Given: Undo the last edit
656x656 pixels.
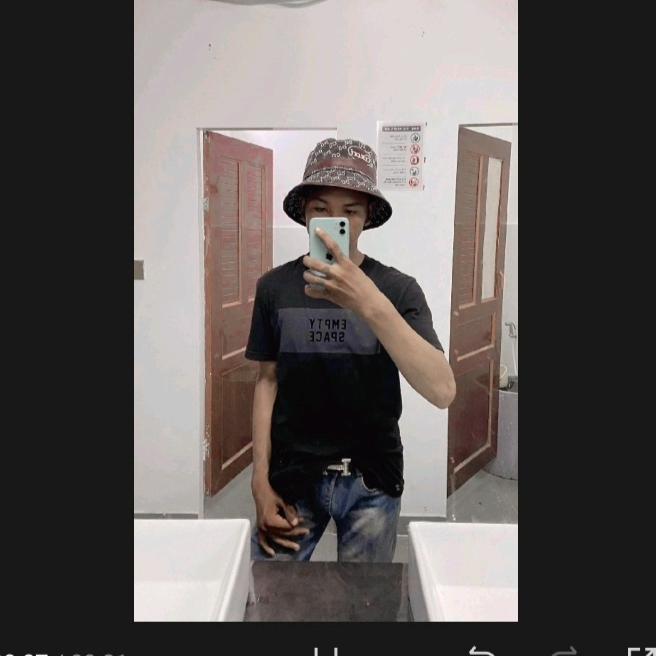Looking at the screenshot, I should (482, 652).
